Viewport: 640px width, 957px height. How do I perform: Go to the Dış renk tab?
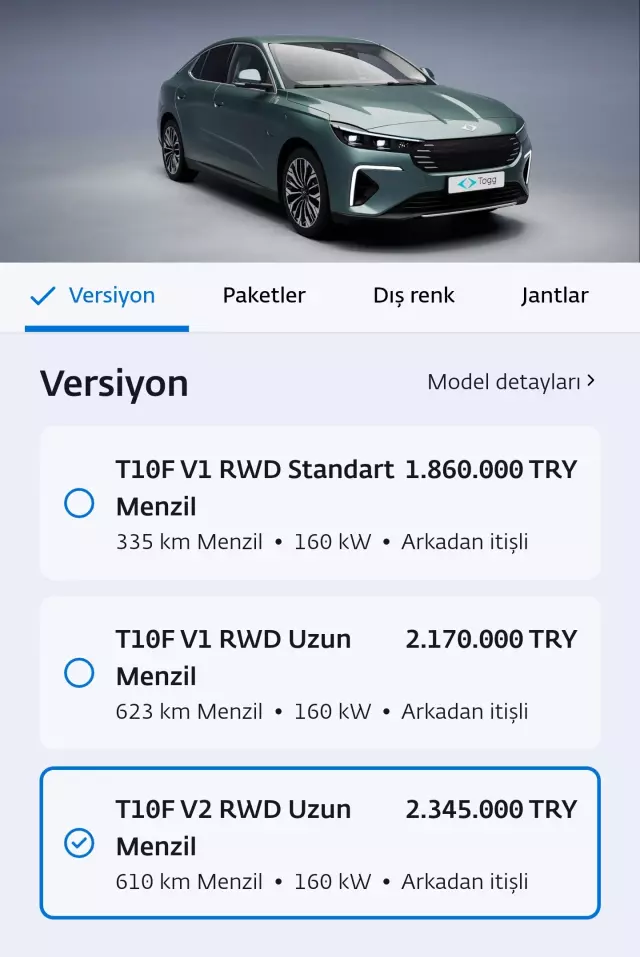[413, 296]
